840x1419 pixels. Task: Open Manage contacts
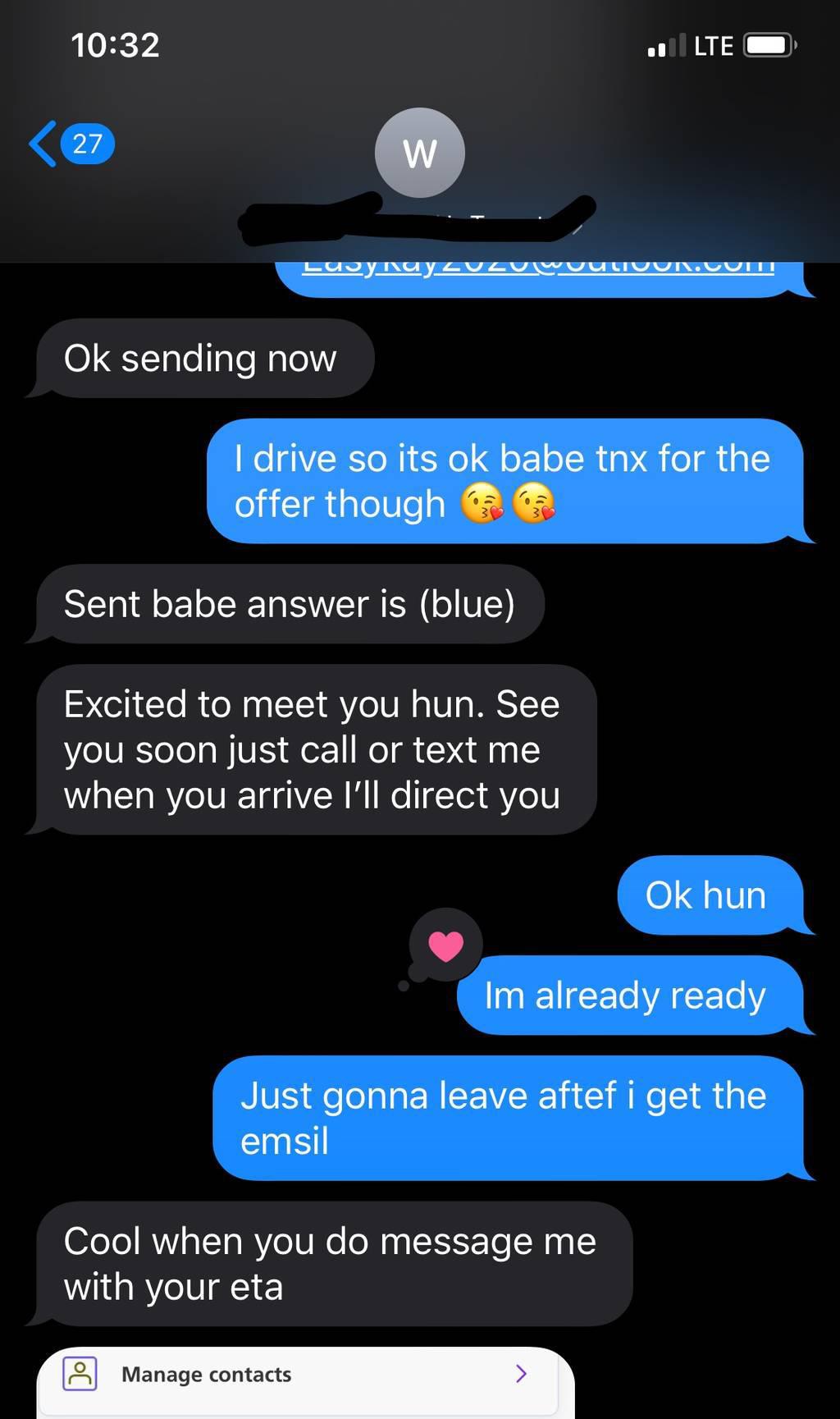coord(304,1374)
